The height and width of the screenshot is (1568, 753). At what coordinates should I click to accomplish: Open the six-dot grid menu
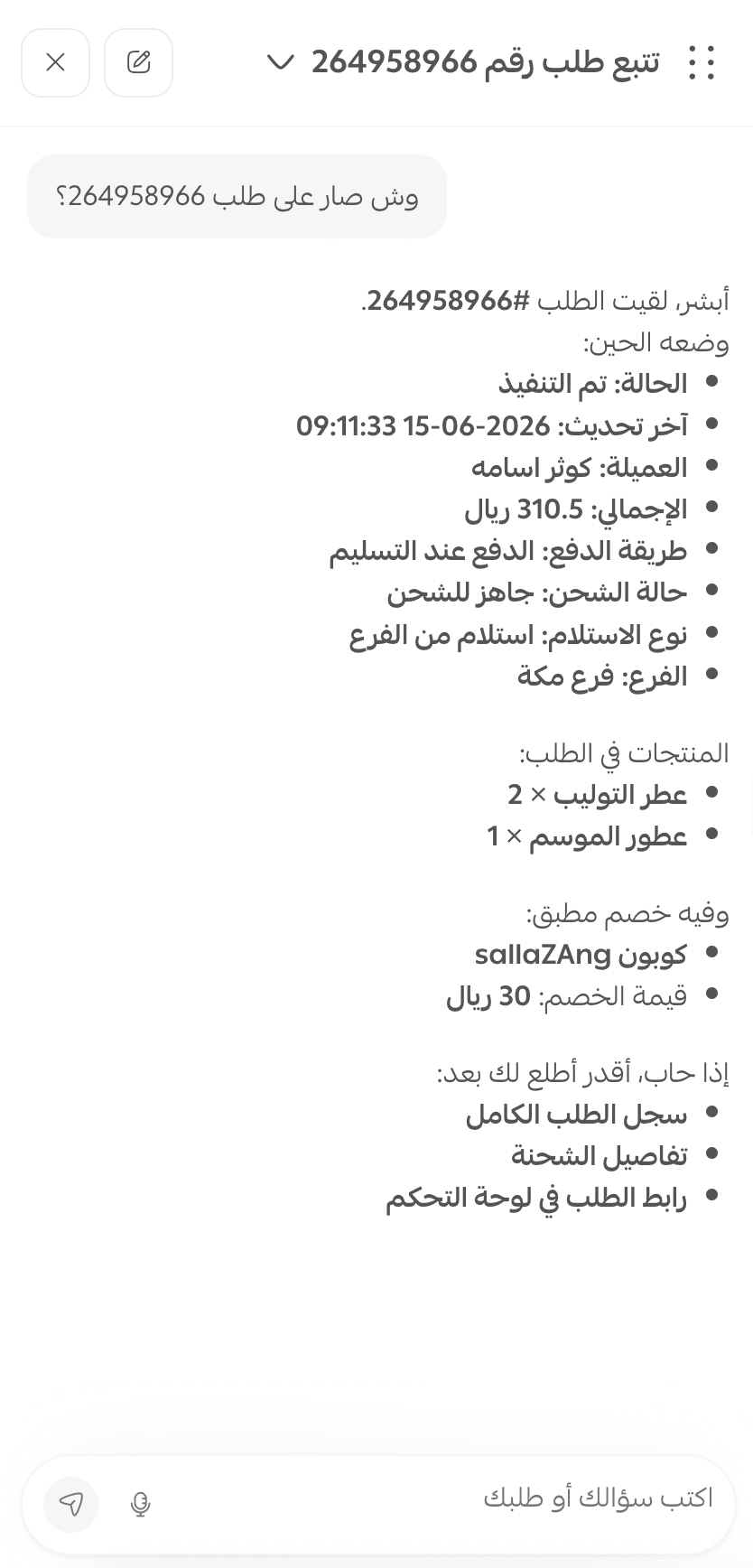(702, 62)
